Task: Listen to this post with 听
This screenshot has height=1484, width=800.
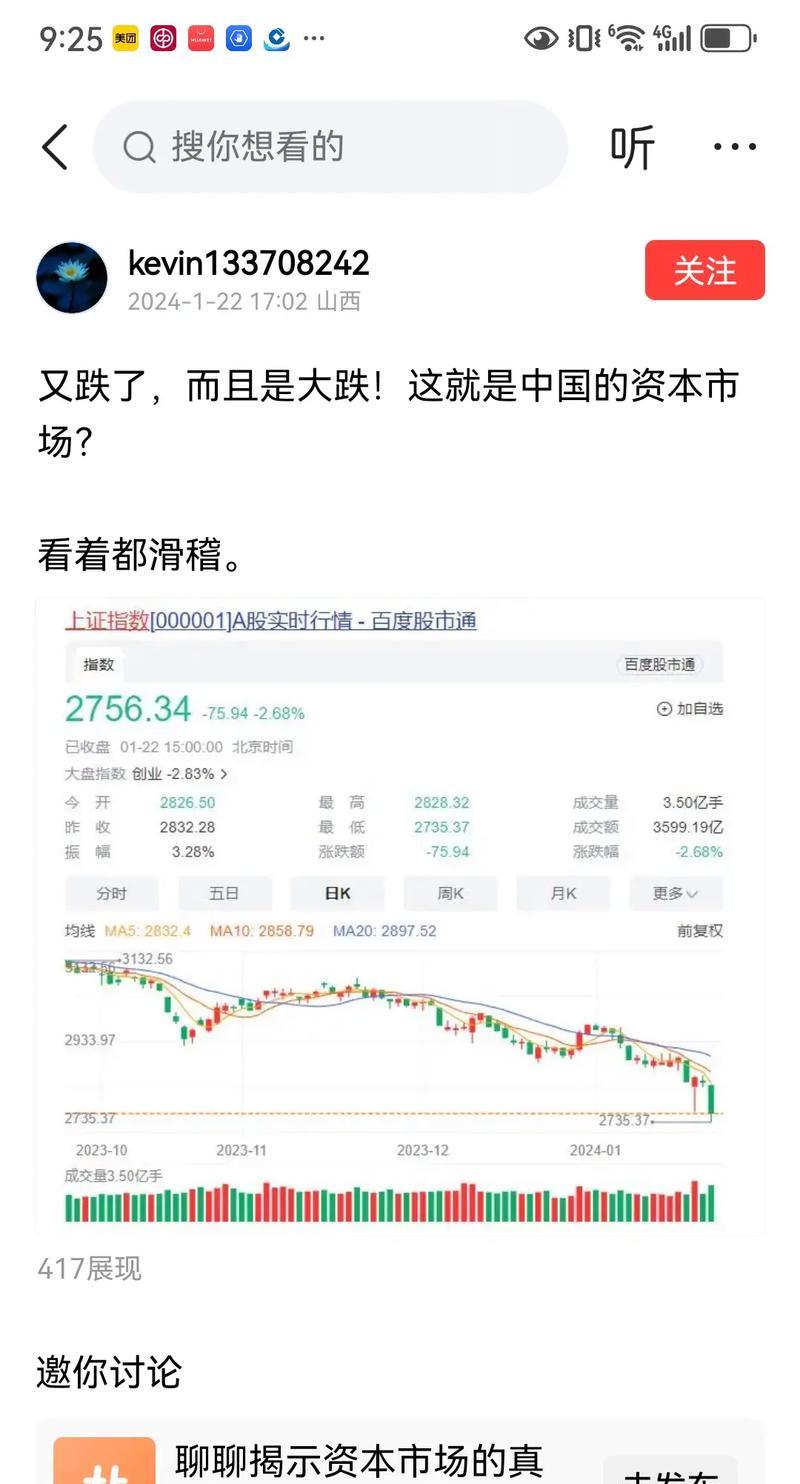Action: tap(632, 147)
